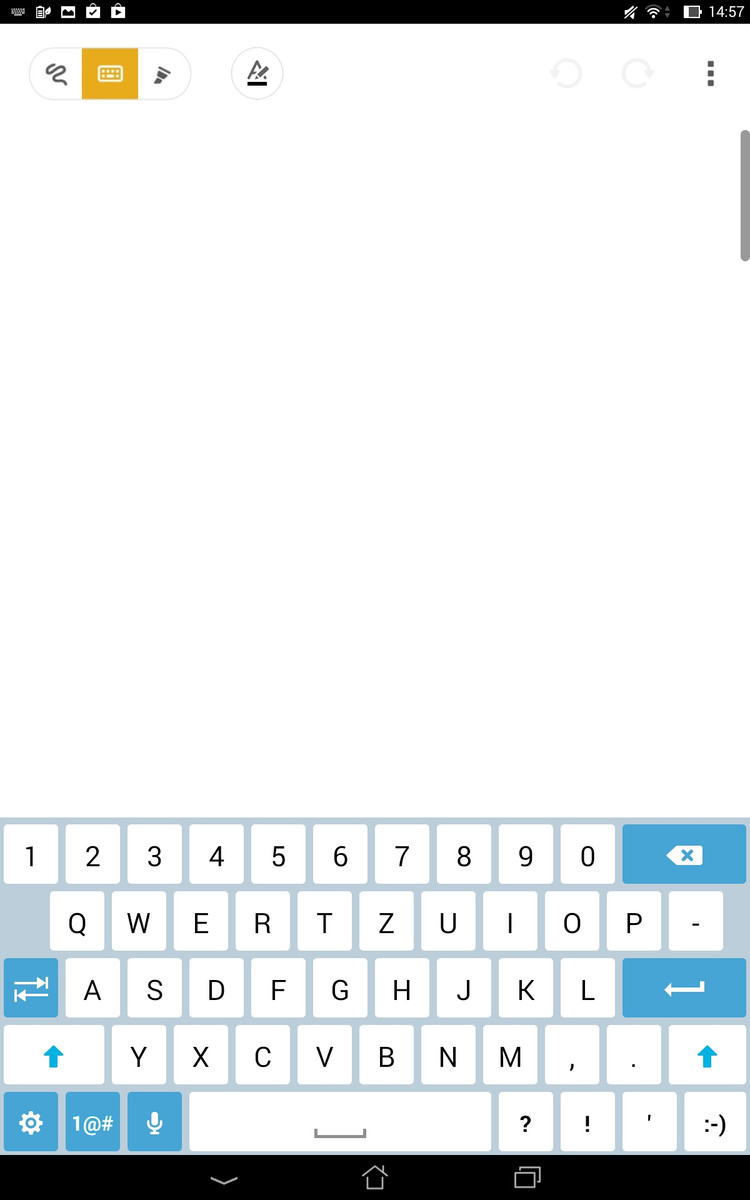This screenshot has width=750, height=1200.
Task: Open the overflow menu
Action: pyautogui.click(x=710, y=74)
